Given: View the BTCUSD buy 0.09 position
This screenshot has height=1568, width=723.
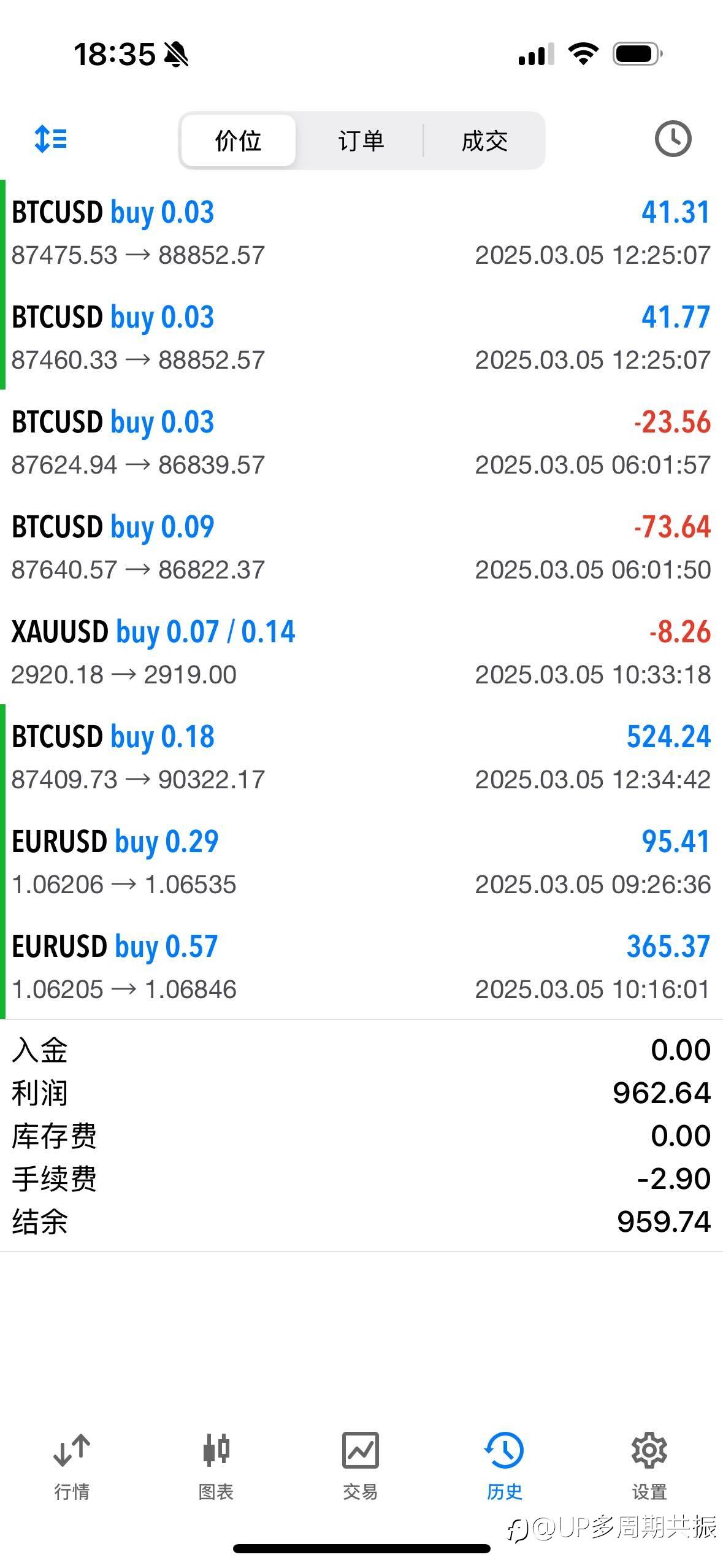Looking at the screenshot, I should [361, 548].
